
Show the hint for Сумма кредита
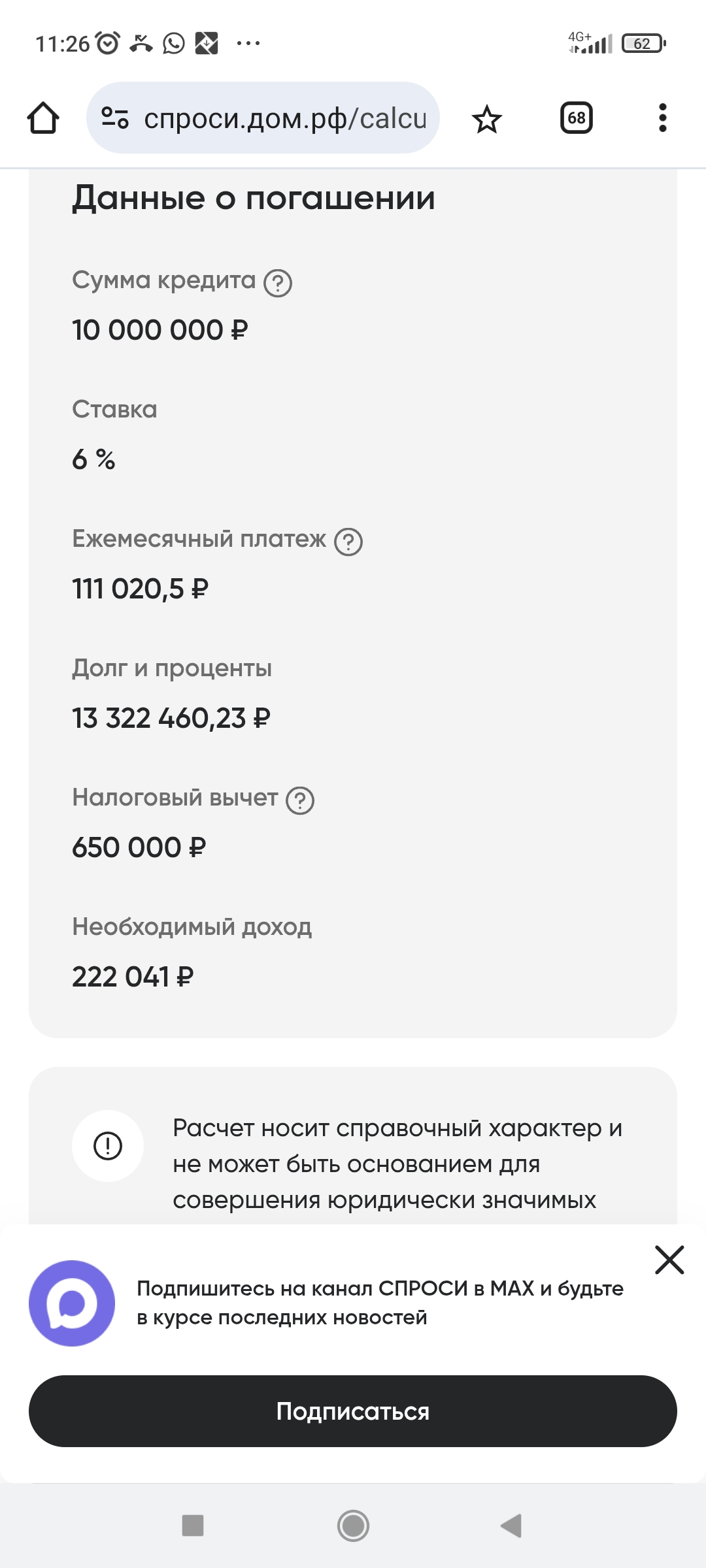point(278,283)
